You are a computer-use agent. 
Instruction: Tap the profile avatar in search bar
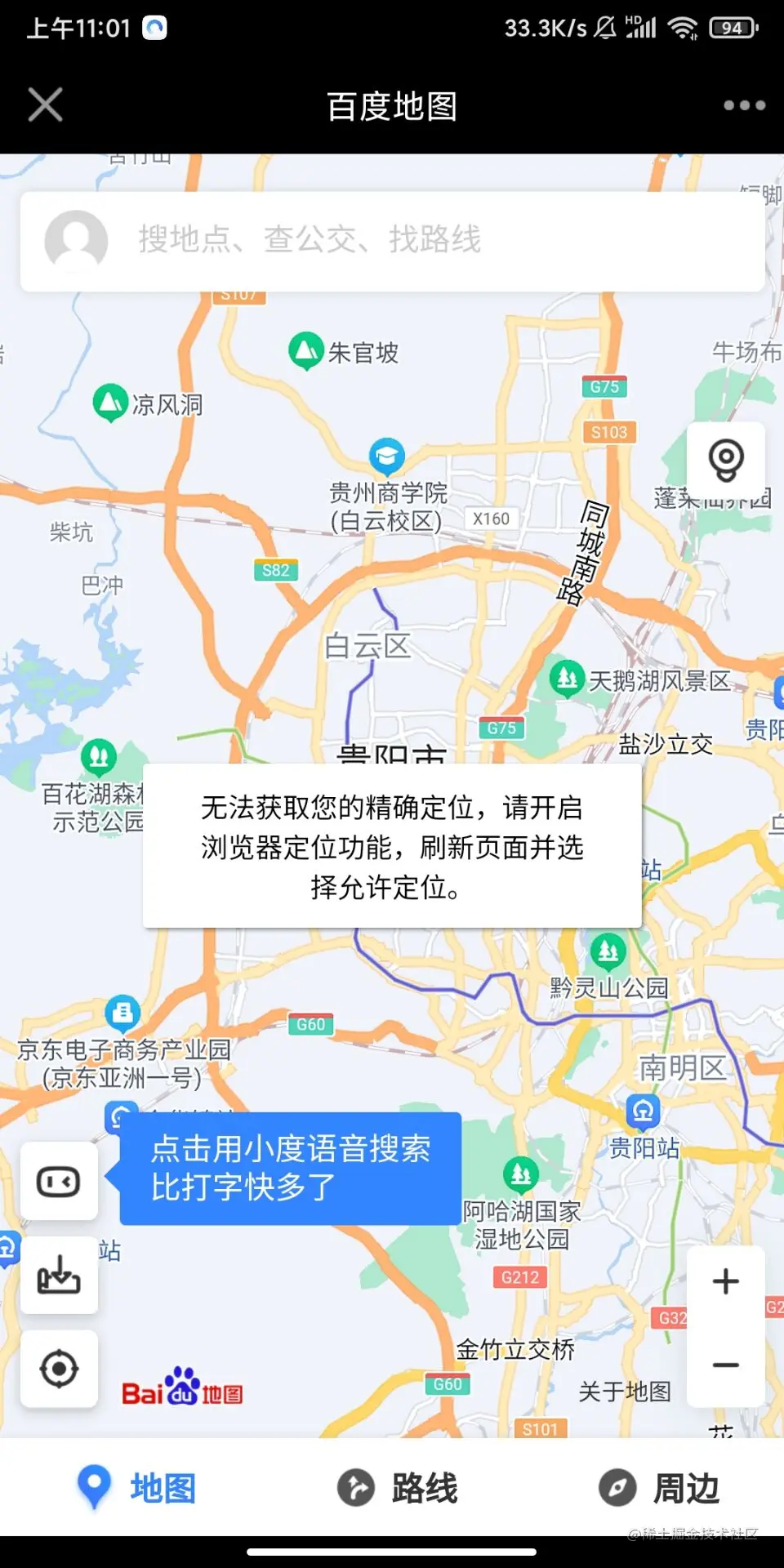[74, 240]
